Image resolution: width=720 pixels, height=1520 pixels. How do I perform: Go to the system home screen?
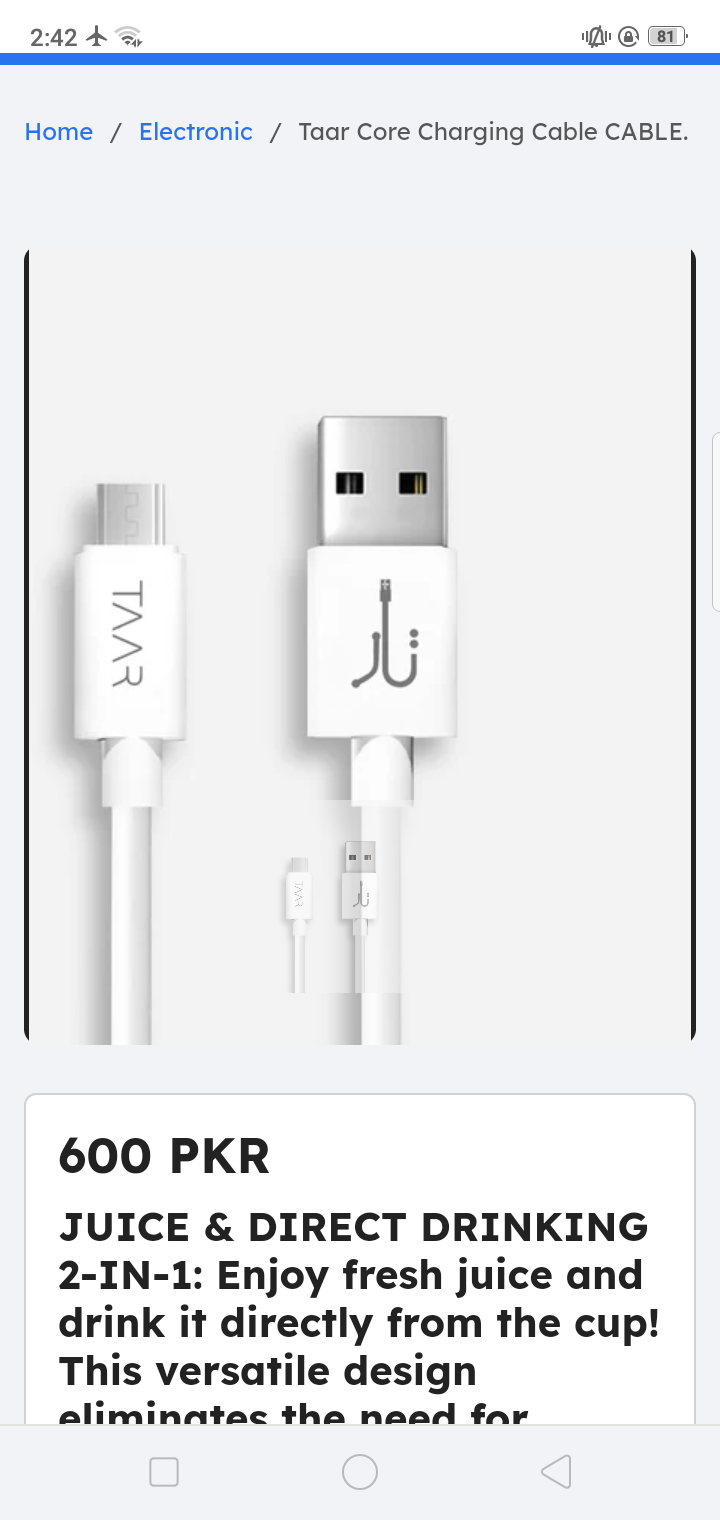point(360,1472)
